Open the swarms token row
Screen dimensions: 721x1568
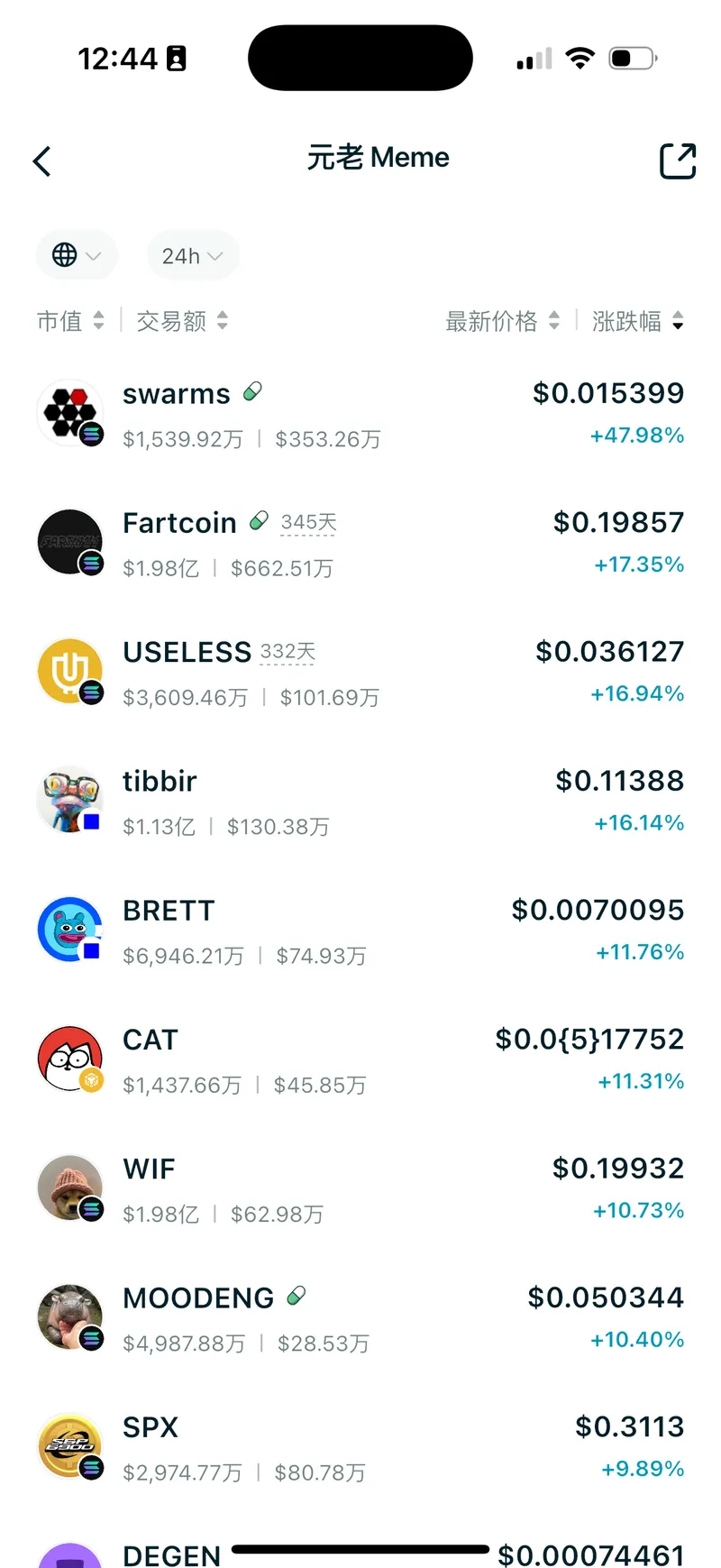(360, 415)
